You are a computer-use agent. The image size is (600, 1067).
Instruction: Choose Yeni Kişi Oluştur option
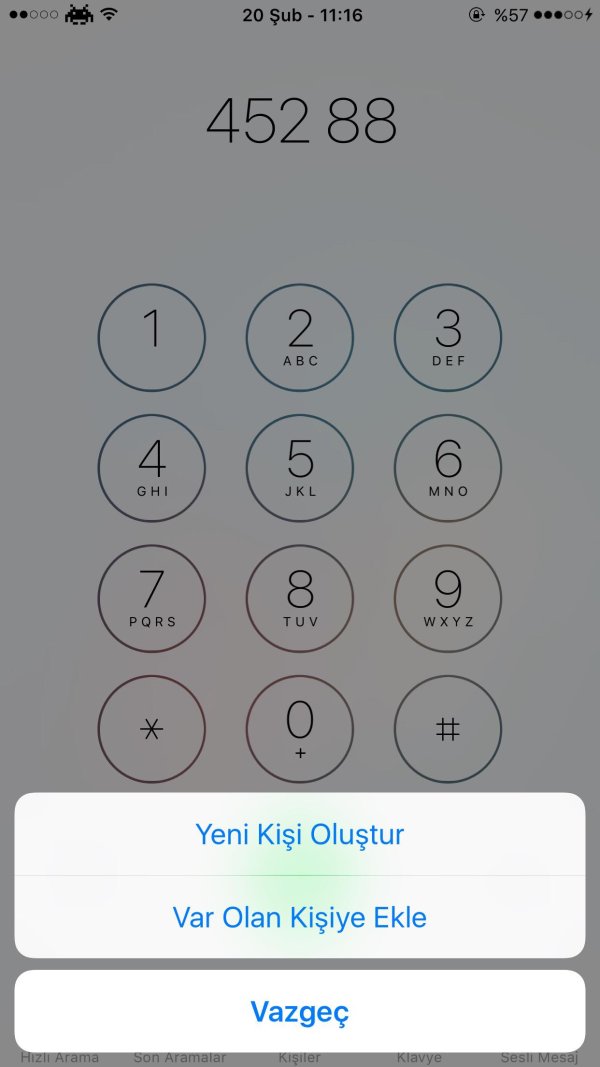pos(300,834)
